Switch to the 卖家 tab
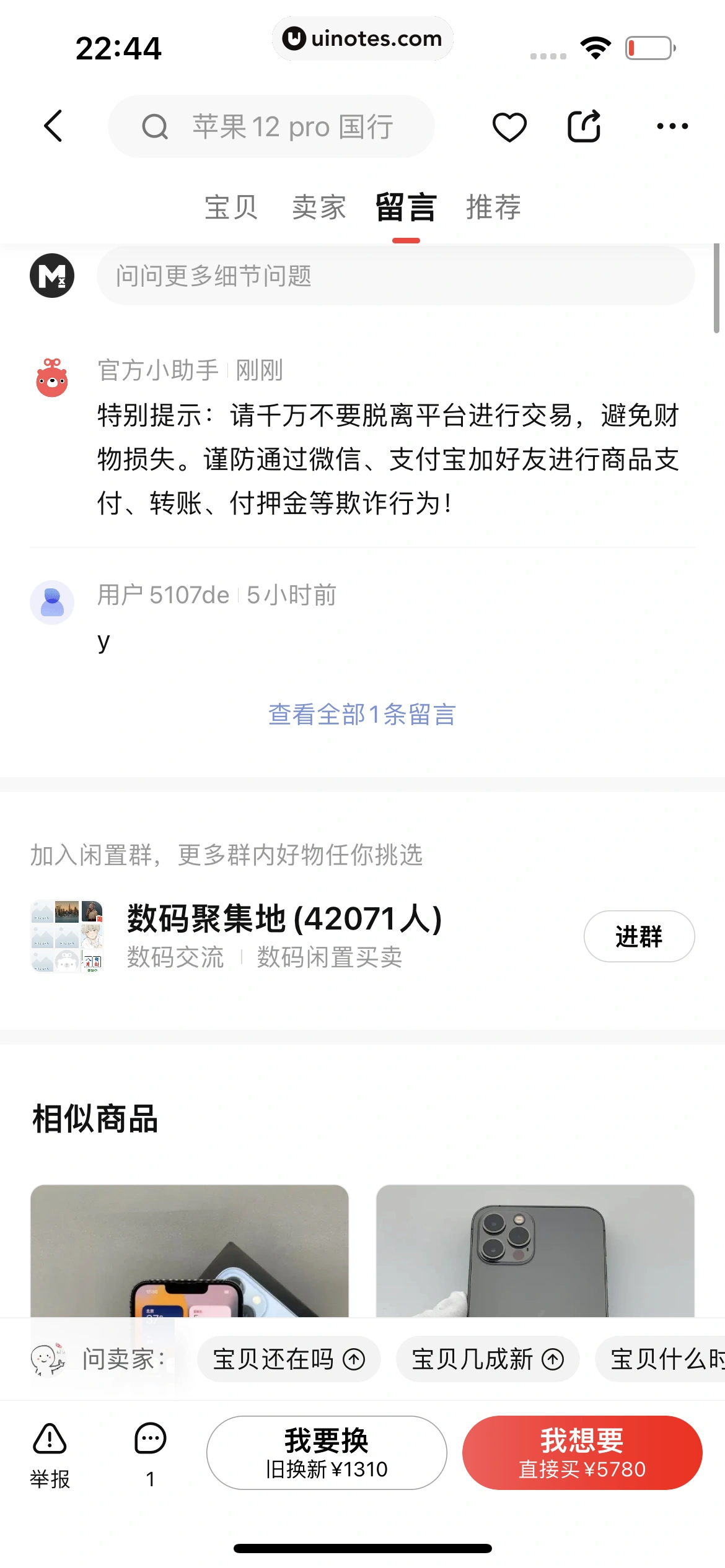The image size is (725, 1568). [x=319, y=207]
